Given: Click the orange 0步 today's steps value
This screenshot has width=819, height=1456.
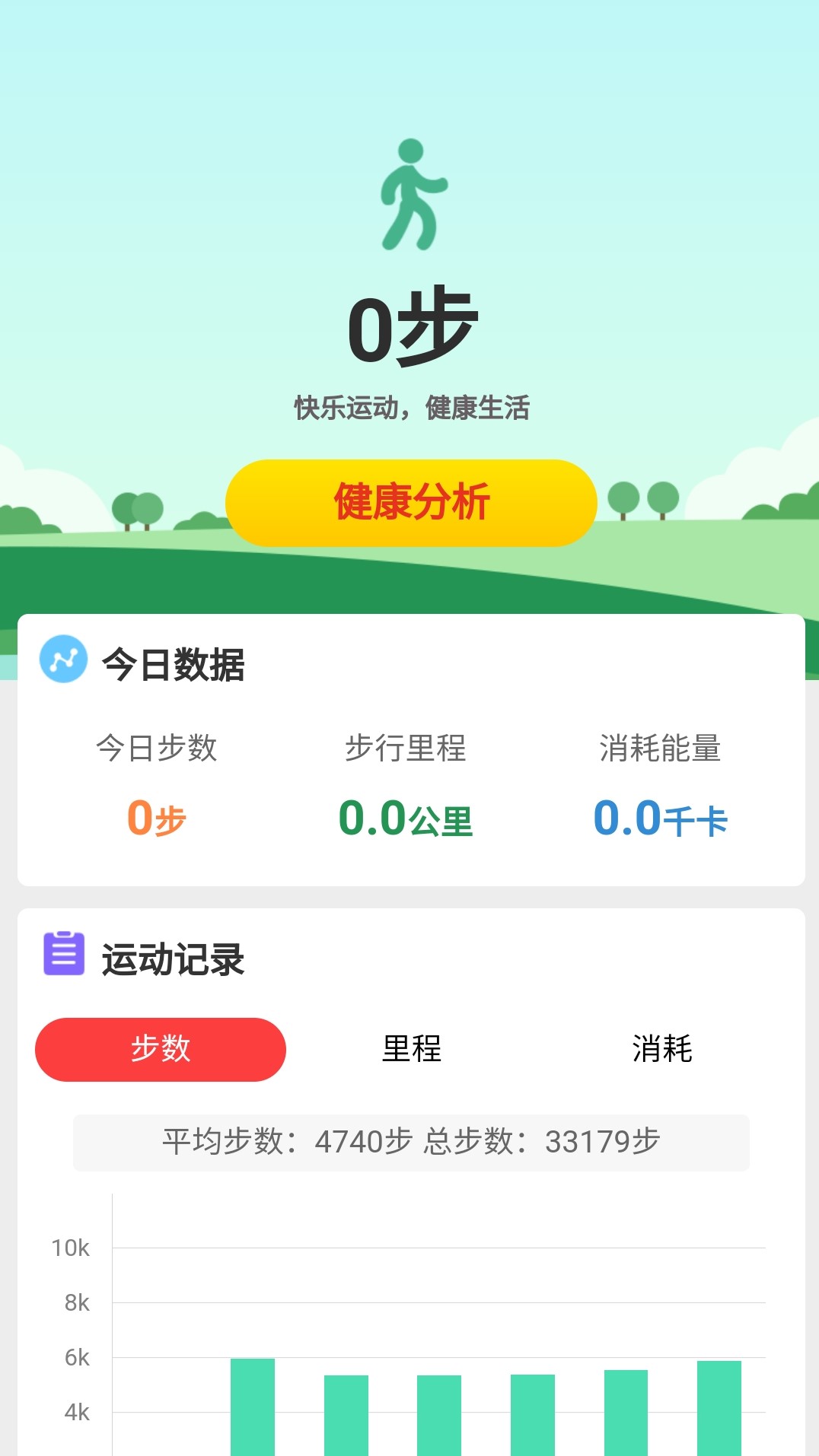Looking at the screenshot, I should 158,819.
